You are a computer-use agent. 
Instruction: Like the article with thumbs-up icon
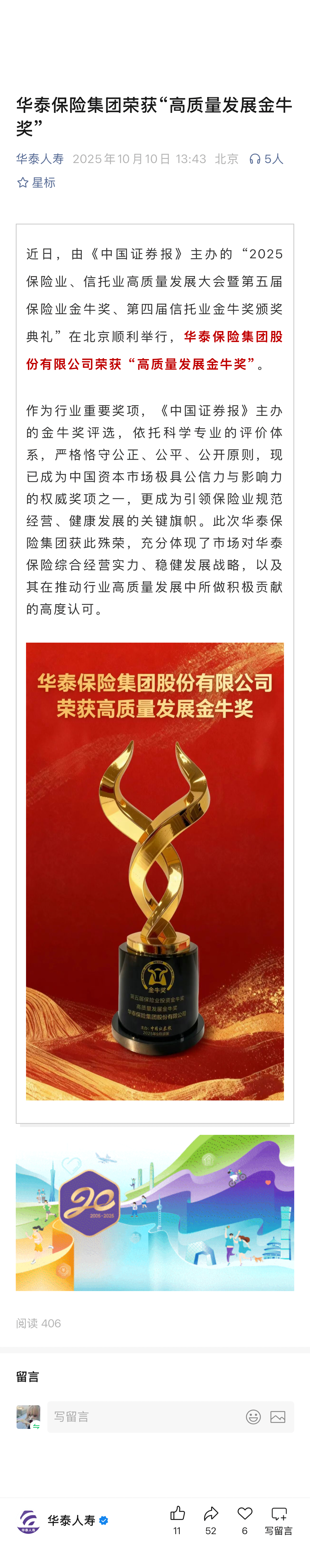[177, 1514]
